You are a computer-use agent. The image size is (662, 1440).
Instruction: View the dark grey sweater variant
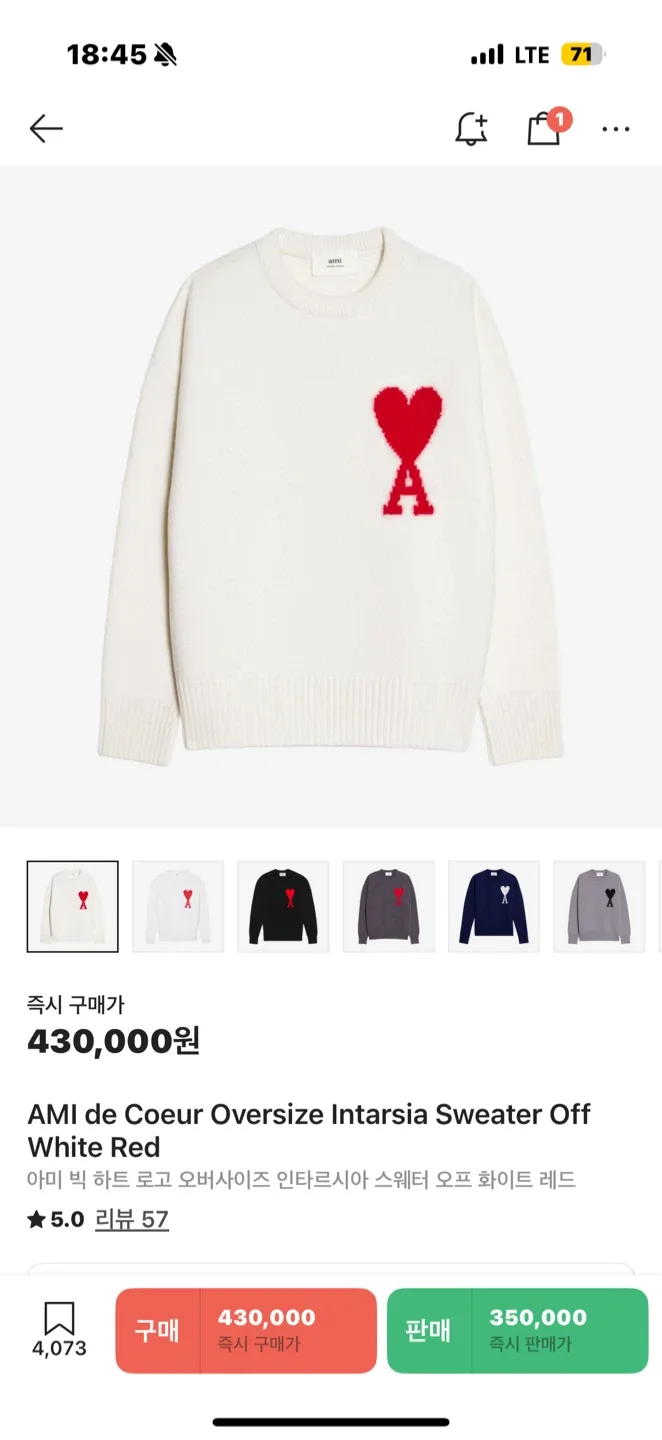click(389, 906)
